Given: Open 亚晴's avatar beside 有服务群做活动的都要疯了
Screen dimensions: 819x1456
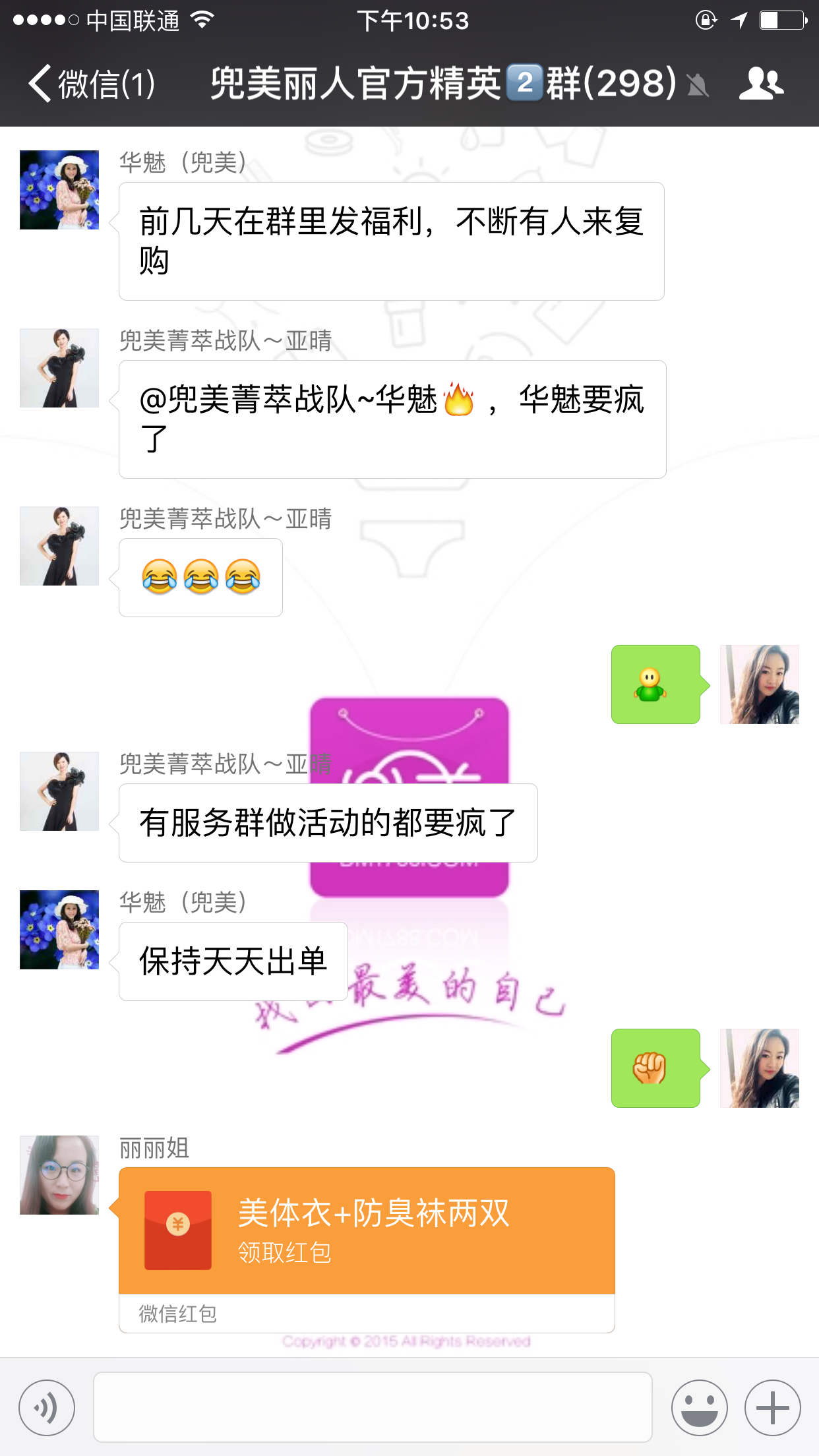Looking at the screenshot, I should (59, 791).
